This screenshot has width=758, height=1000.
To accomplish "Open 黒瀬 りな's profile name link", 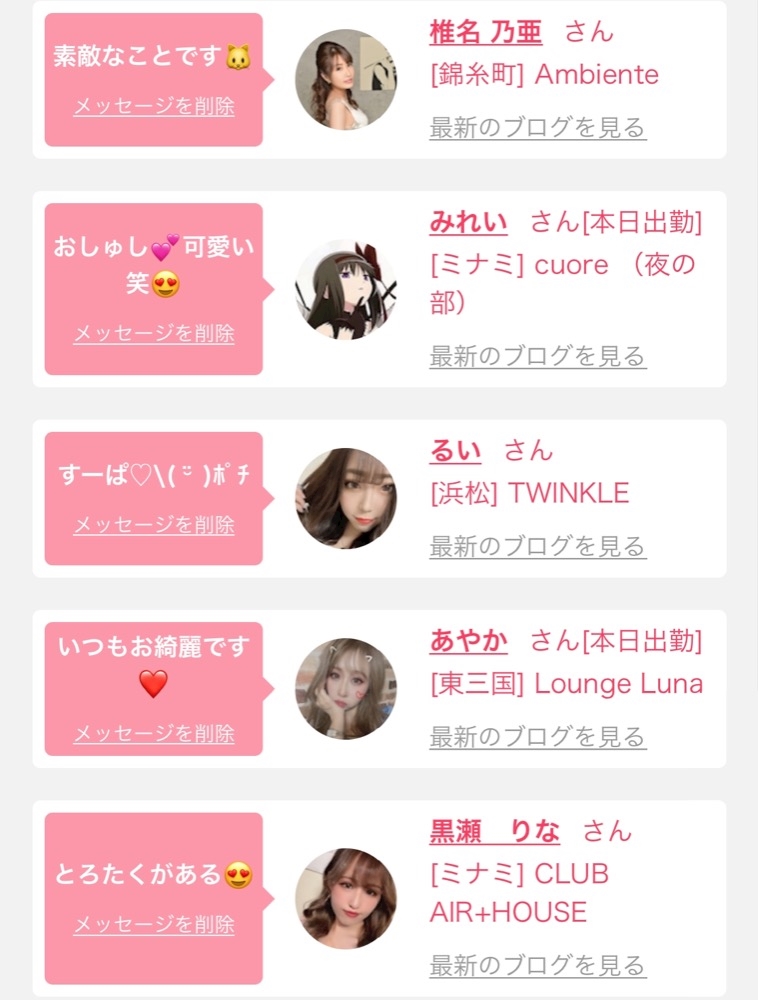I will click(495, 831).
